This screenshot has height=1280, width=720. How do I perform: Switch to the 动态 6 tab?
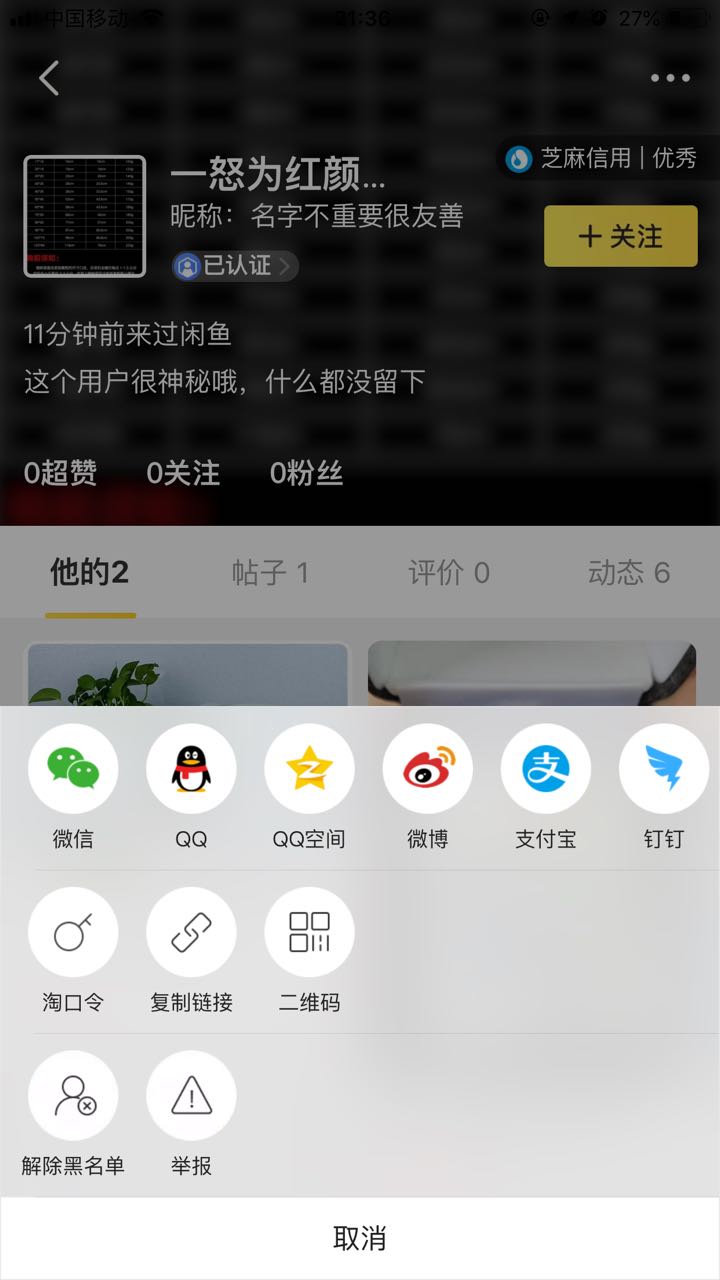click(628, 573)
